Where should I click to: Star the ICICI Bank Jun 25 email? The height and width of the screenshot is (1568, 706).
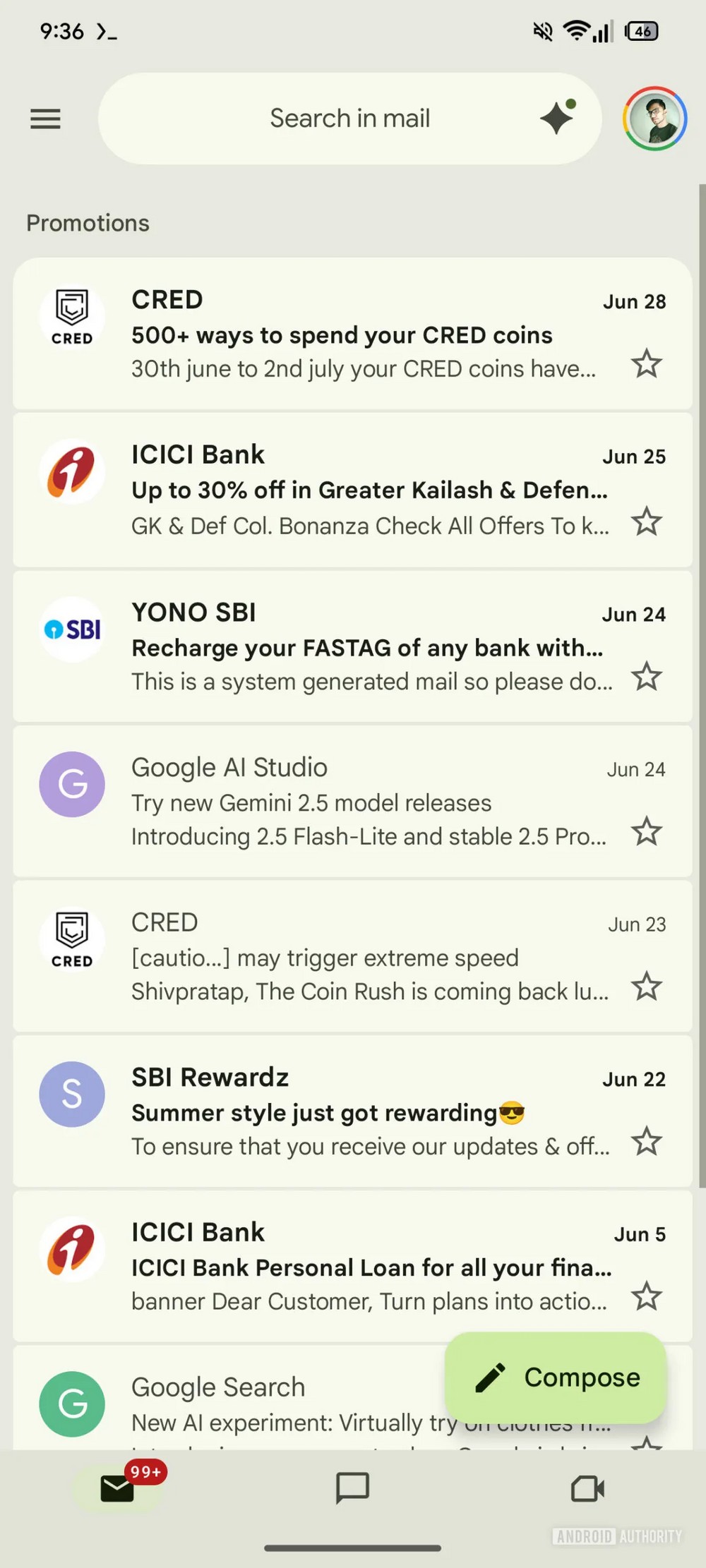click(646, 522)
